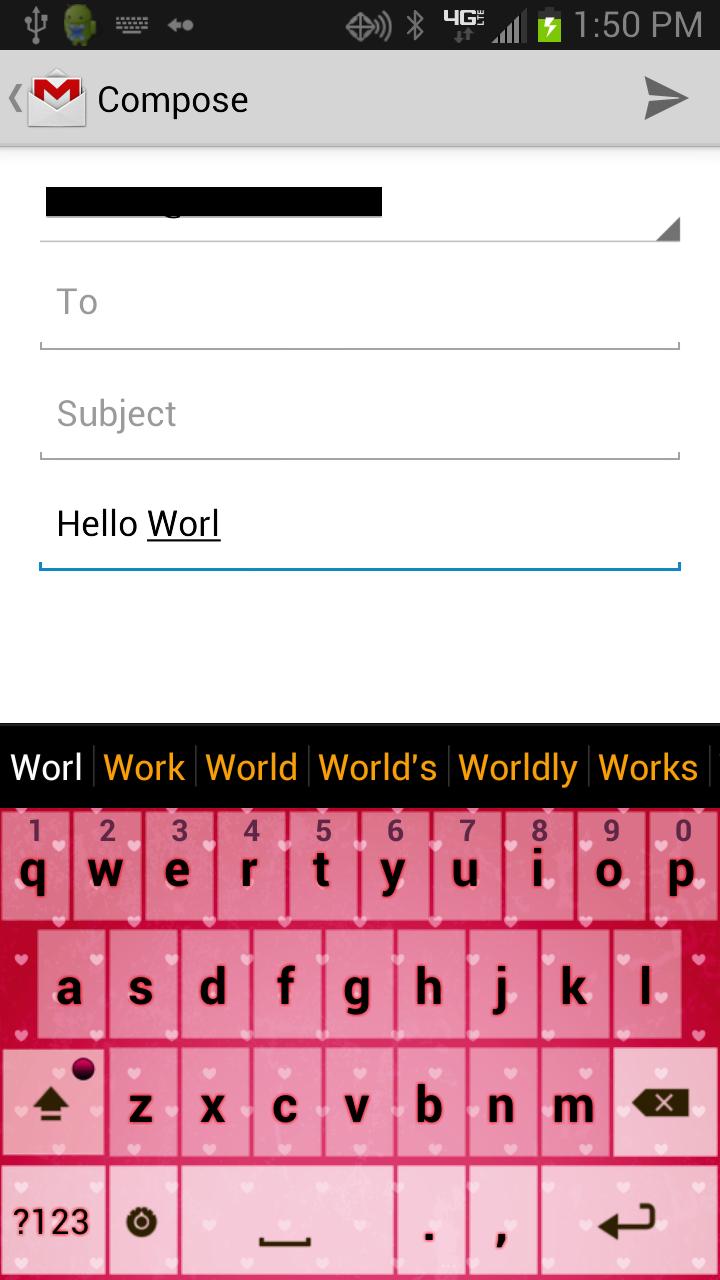Toggle the shift key

click(52, 1103)
